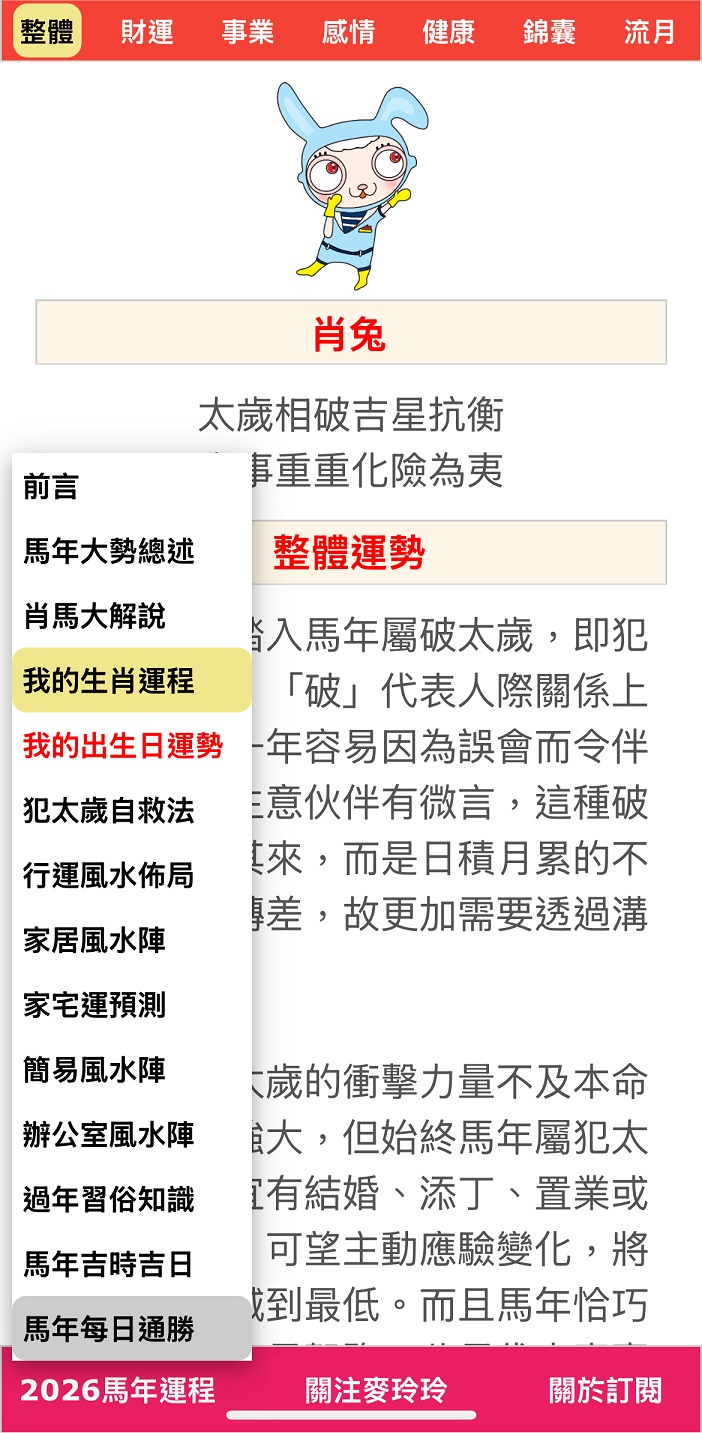The image size is (702, 1433).
Task: Open 辦公室風水陣
Action: 109,1135
